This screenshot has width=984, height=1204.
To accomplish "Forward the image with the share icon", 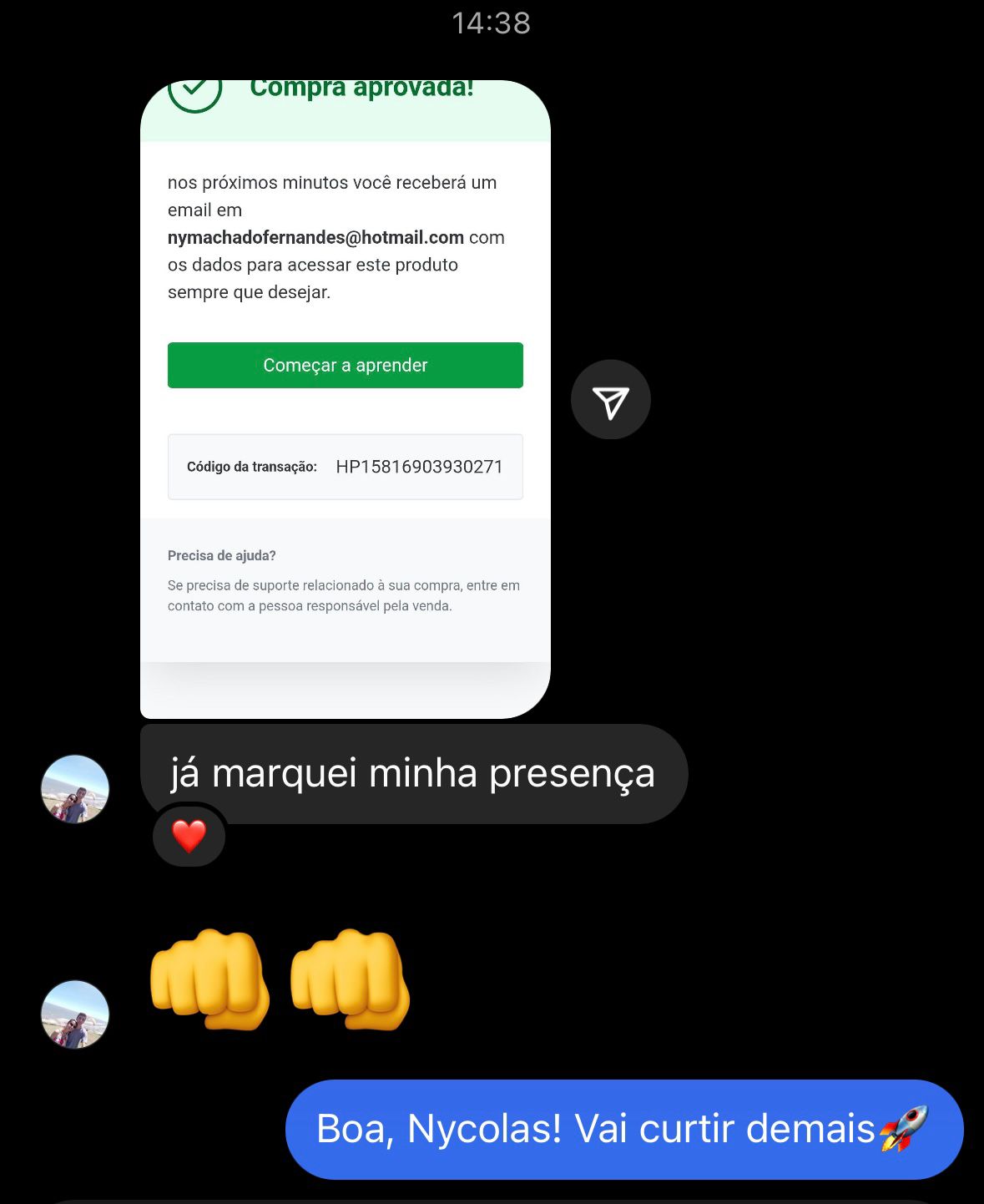I will pyautogui.click(x=610, y=400).
